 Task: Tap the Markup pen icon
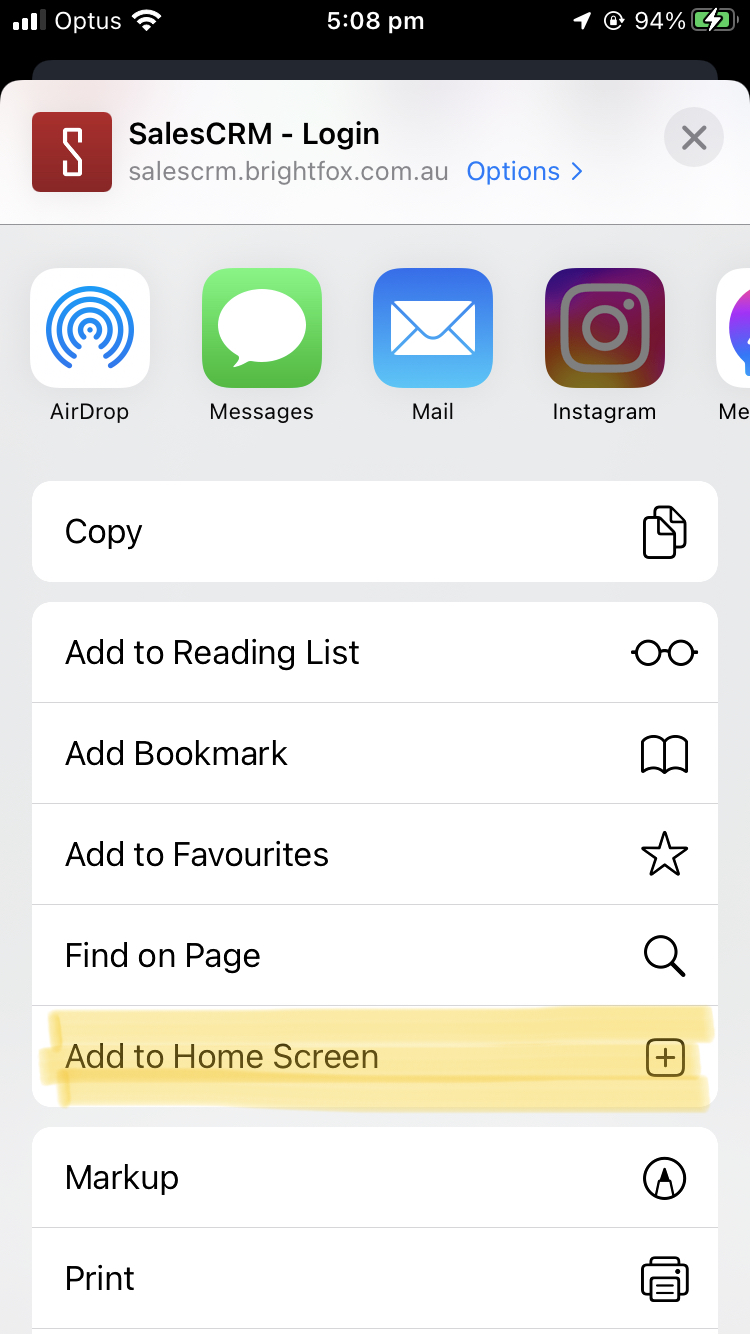(x=664, y=1177)
